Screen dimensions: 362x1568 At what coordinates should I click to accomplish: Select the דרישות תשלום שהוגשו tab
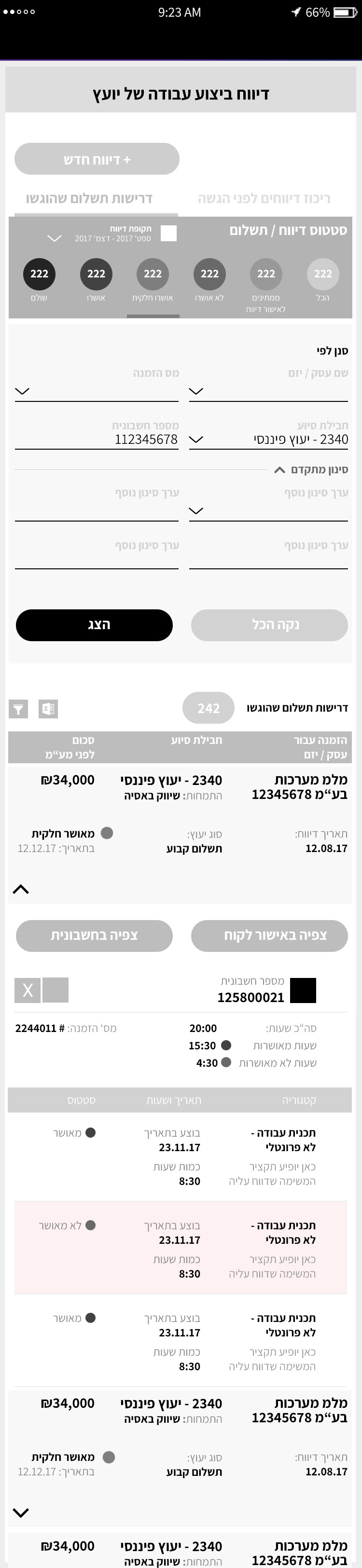point(89,198)
